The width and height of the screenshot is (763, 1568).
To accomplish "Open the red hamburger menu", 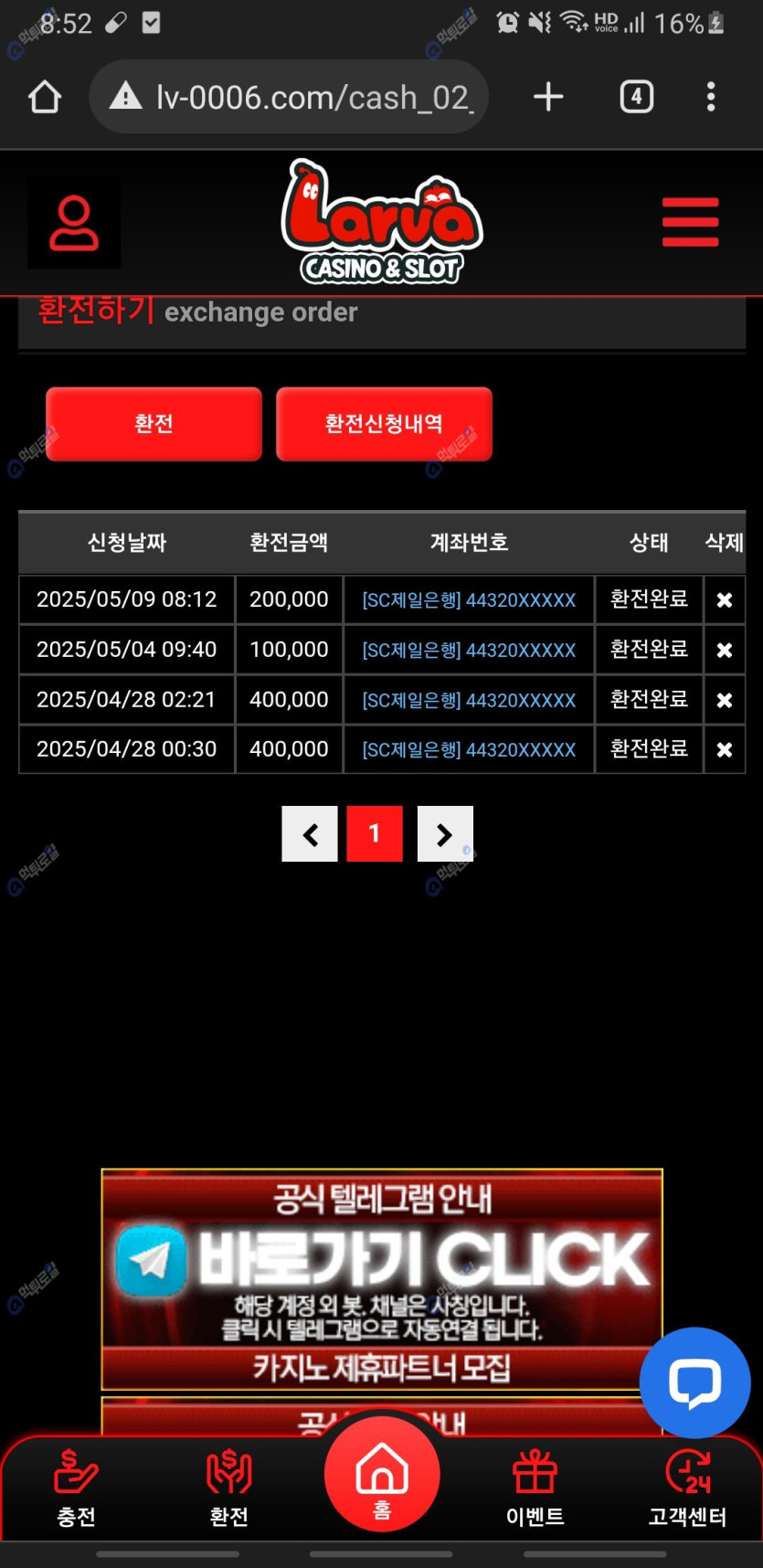I will tap(690, 222).
